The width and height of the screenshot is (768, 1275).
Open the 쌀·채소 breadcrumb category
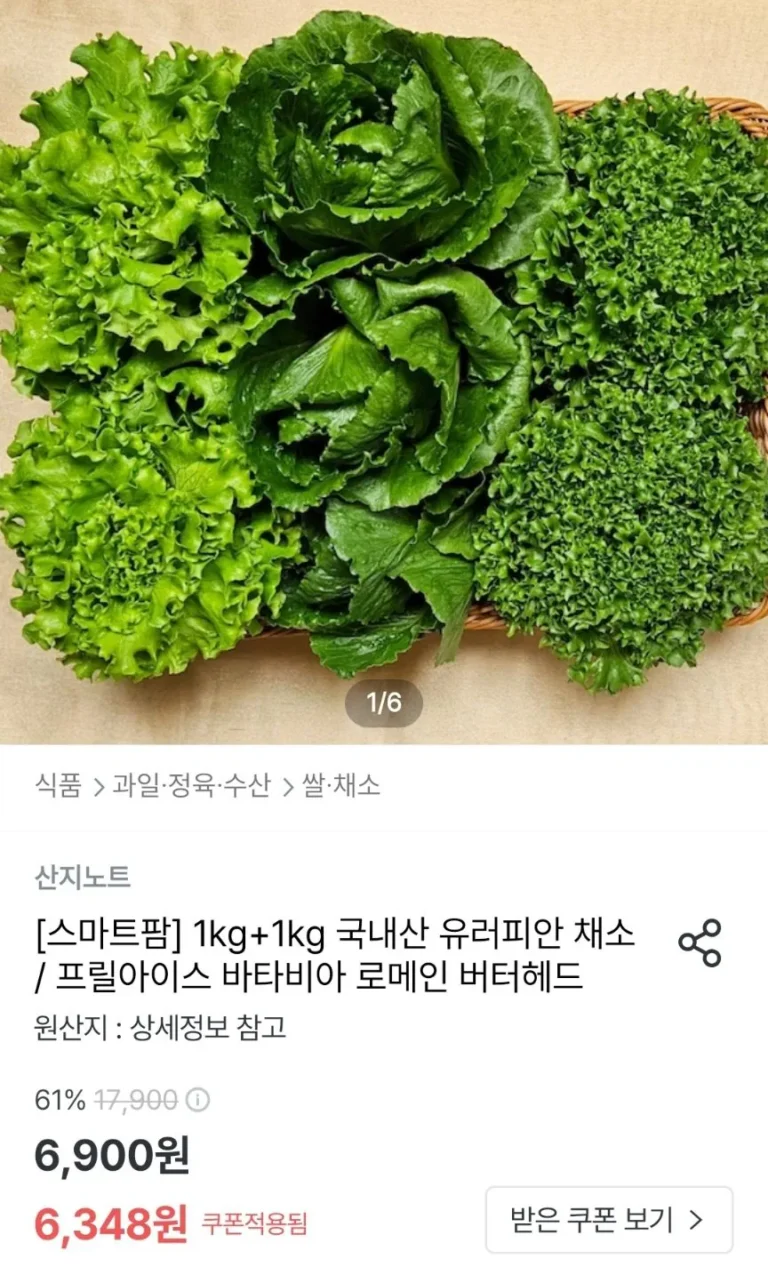coord(341,786)
